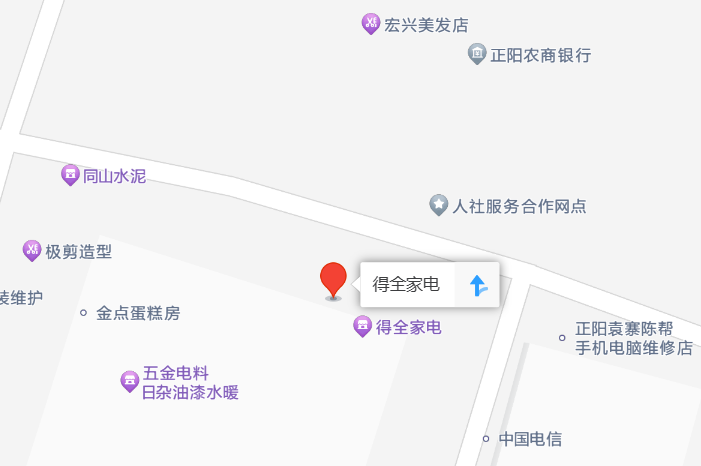Tap 五金电料日杂油漆水暖 marker
This screenshot has height=466, width=701.
pos(130,382)
